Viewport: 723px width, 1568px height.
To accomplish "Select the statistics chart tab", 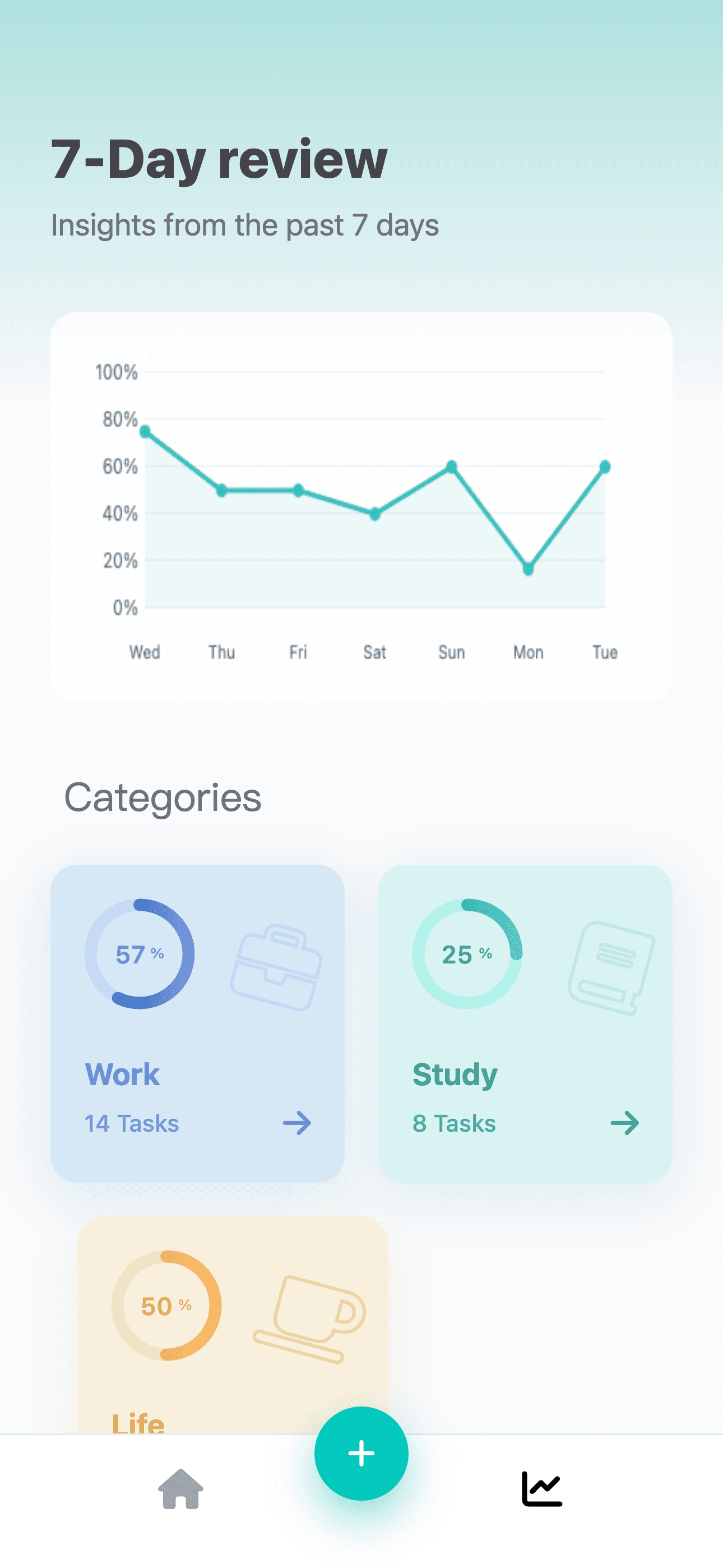I will pos(541,1489).
